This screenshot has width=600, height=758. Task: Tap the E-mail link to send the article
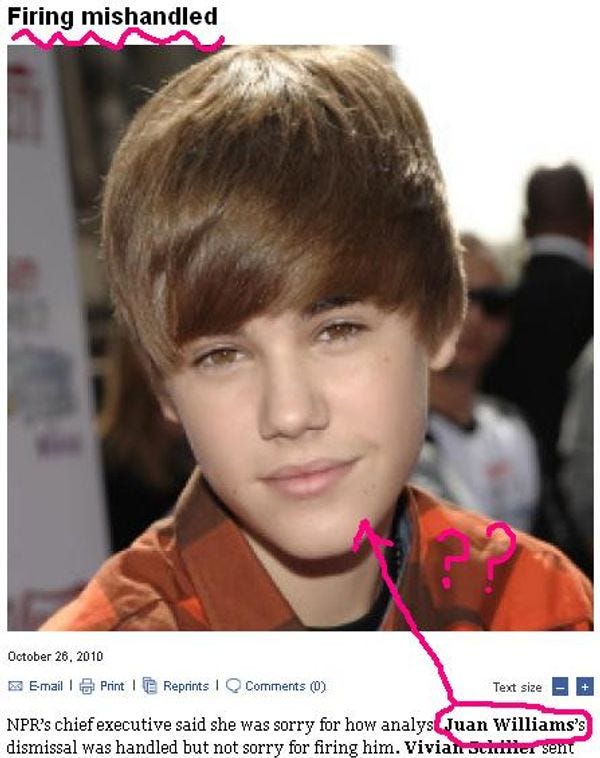pos(44,686)
